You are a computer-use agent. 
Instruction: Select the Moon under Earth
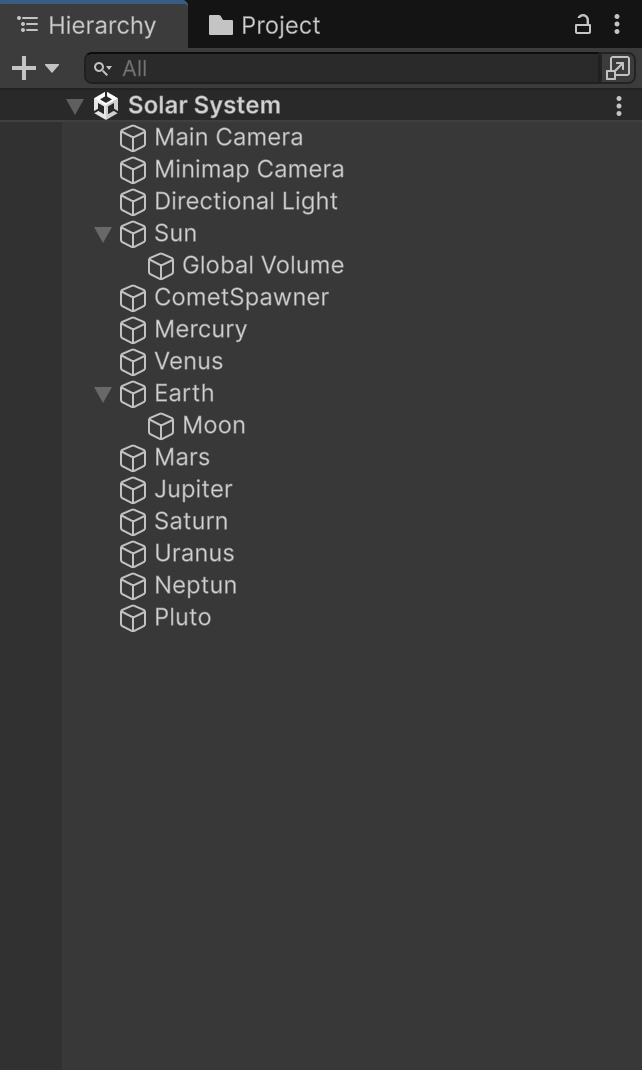click(213, 425)
